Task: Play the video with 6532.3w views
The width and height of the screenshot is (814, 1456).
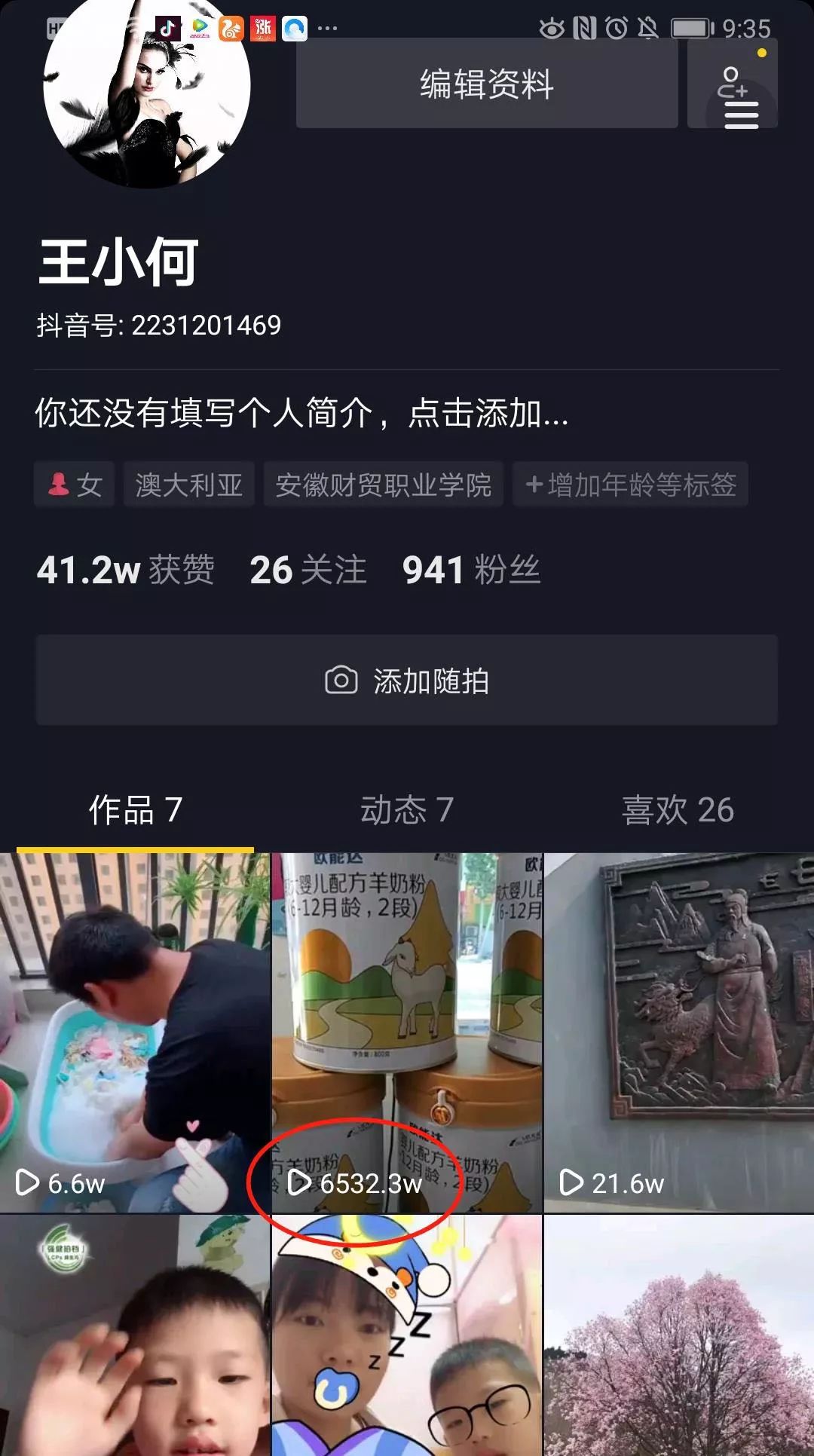Action: click(x=407, y=1032)
